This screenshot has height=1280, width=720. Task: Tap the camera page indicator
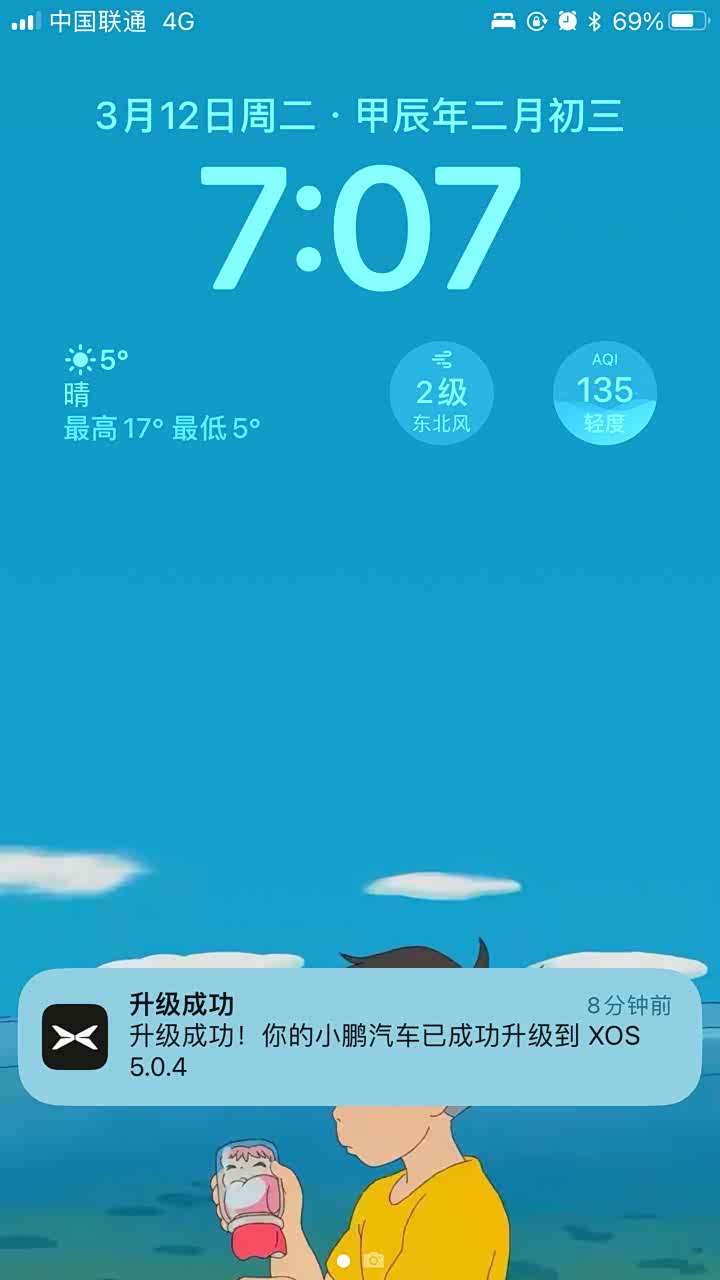coord(374,1260)
